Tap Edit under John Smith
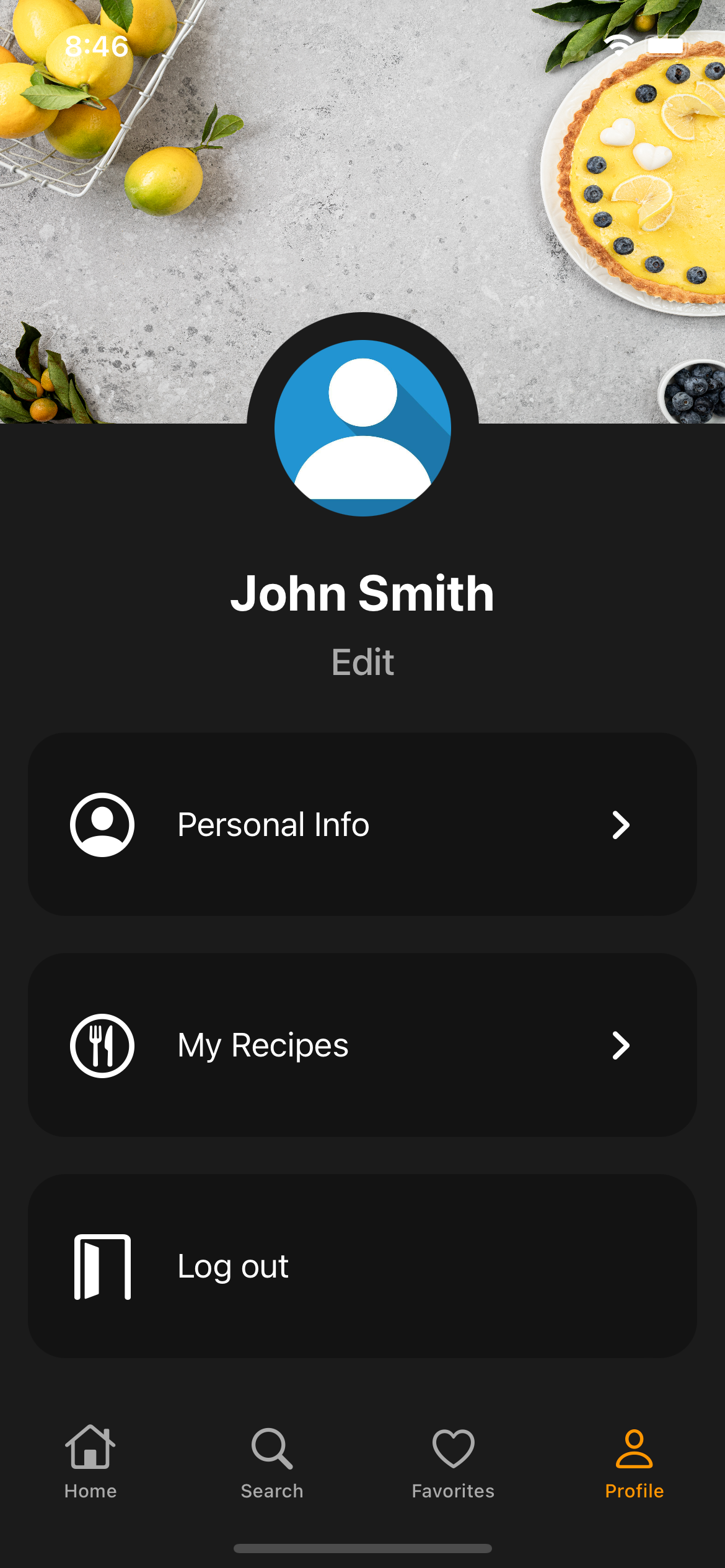The height and width of the screenshot is (1568, 725). 362,662
